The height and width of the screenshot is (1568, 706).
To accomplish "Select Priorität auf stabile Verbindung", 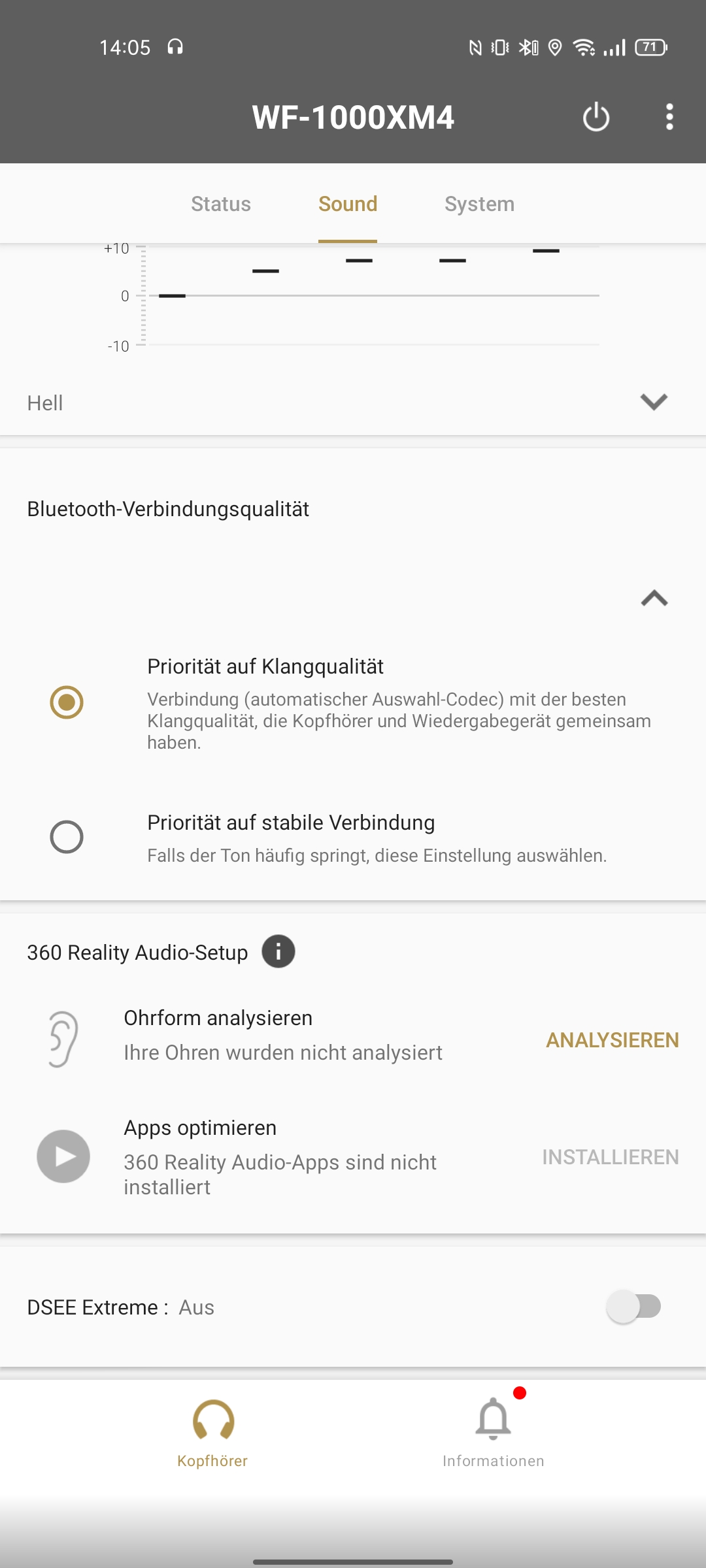I will 67,837.
